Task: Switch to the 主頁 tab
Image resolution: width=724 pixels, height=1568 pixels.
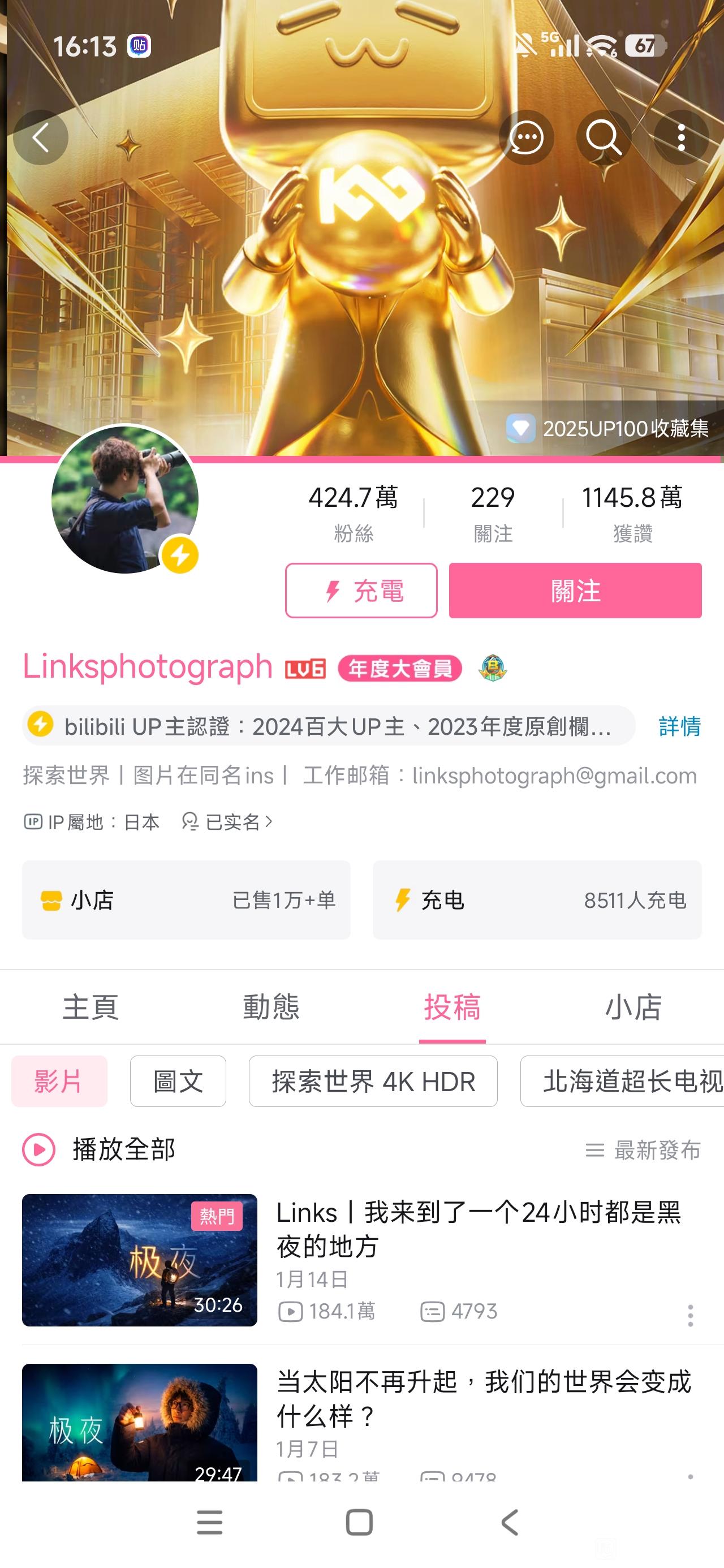Action: click(x=90, y=1007)
